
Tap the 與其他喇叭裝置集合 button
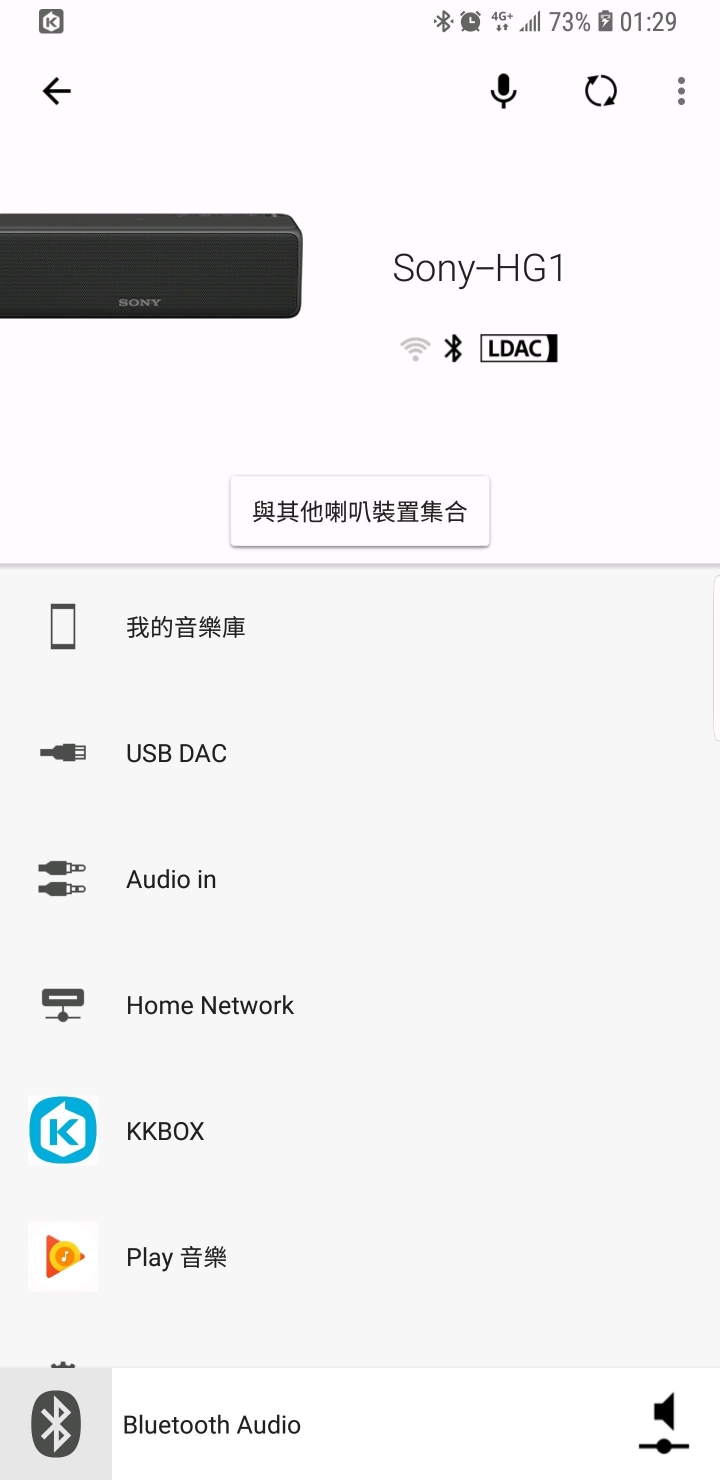coord(360,512)
